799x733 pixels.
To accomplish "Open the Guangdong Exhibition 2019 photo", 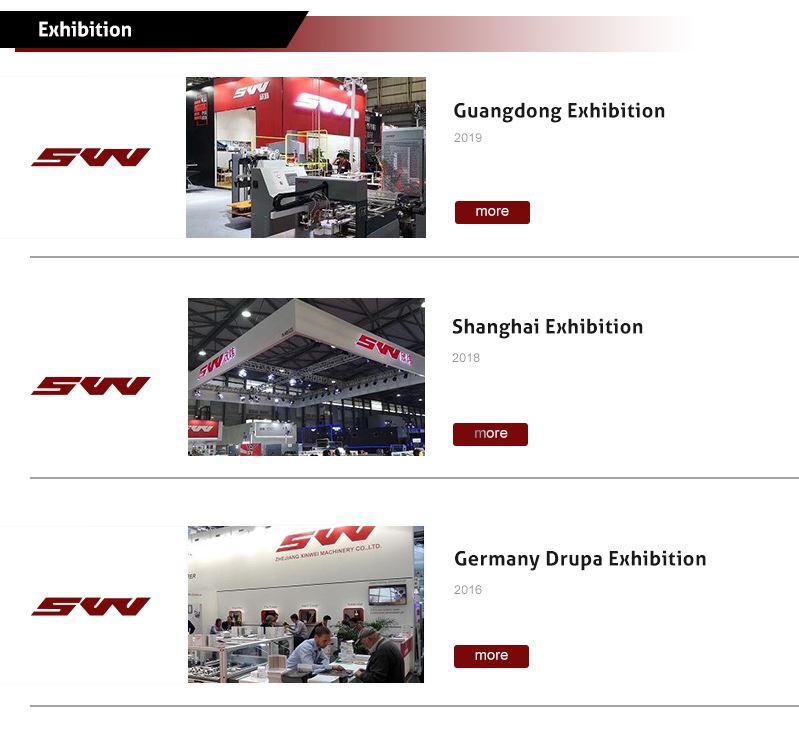I will click(x=306, y=158).
